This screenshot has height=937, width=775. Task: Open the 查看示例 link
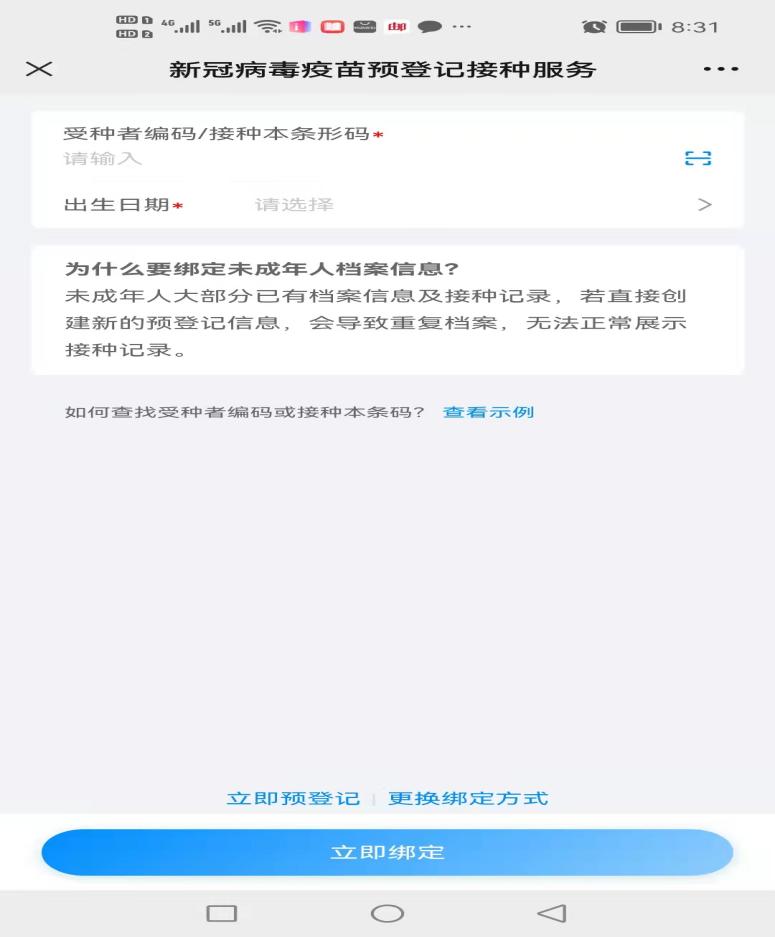point(488,412)
